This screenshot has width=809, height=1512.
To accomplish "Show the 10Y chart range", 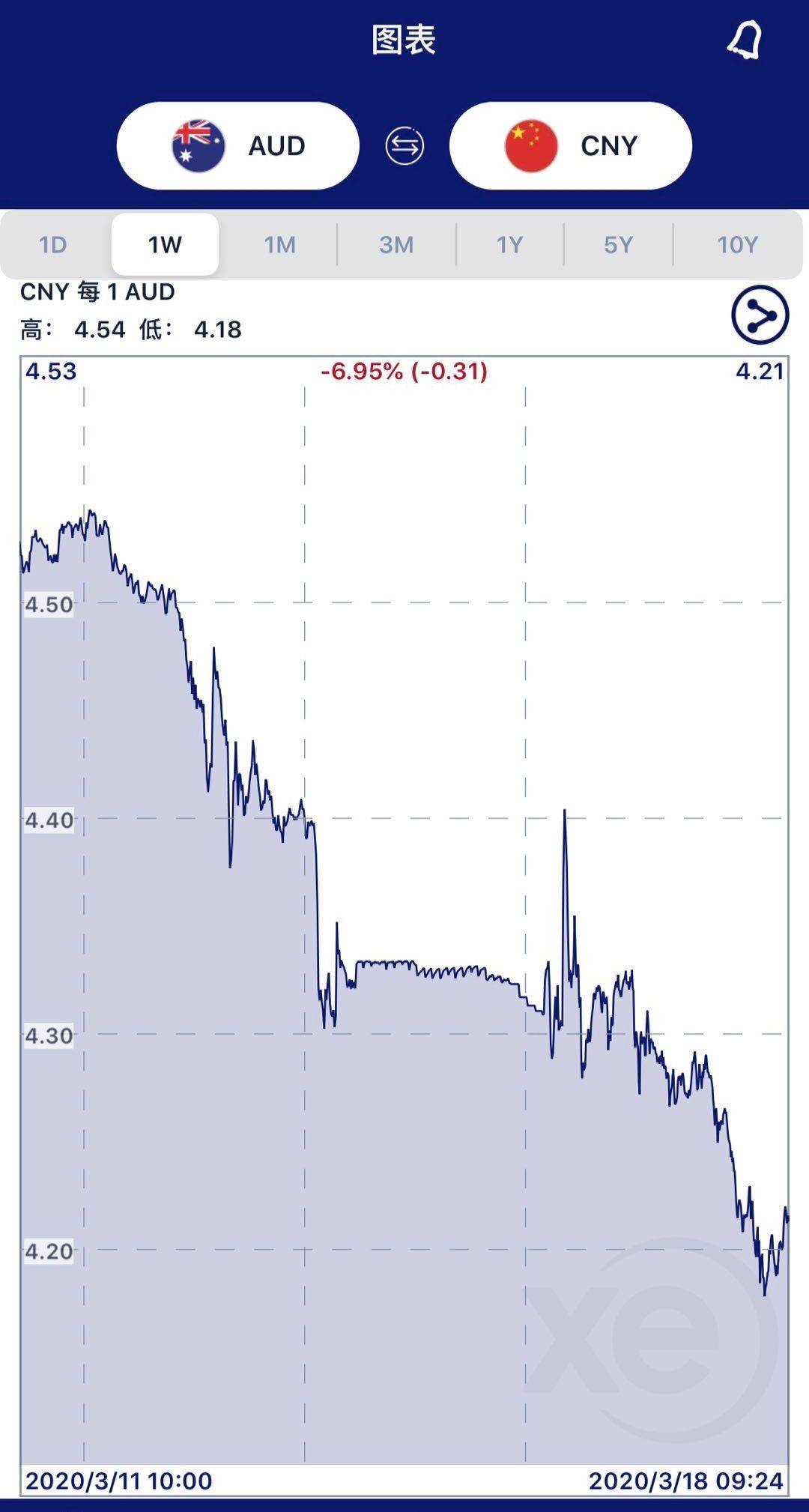I will (x=738, y=245).
